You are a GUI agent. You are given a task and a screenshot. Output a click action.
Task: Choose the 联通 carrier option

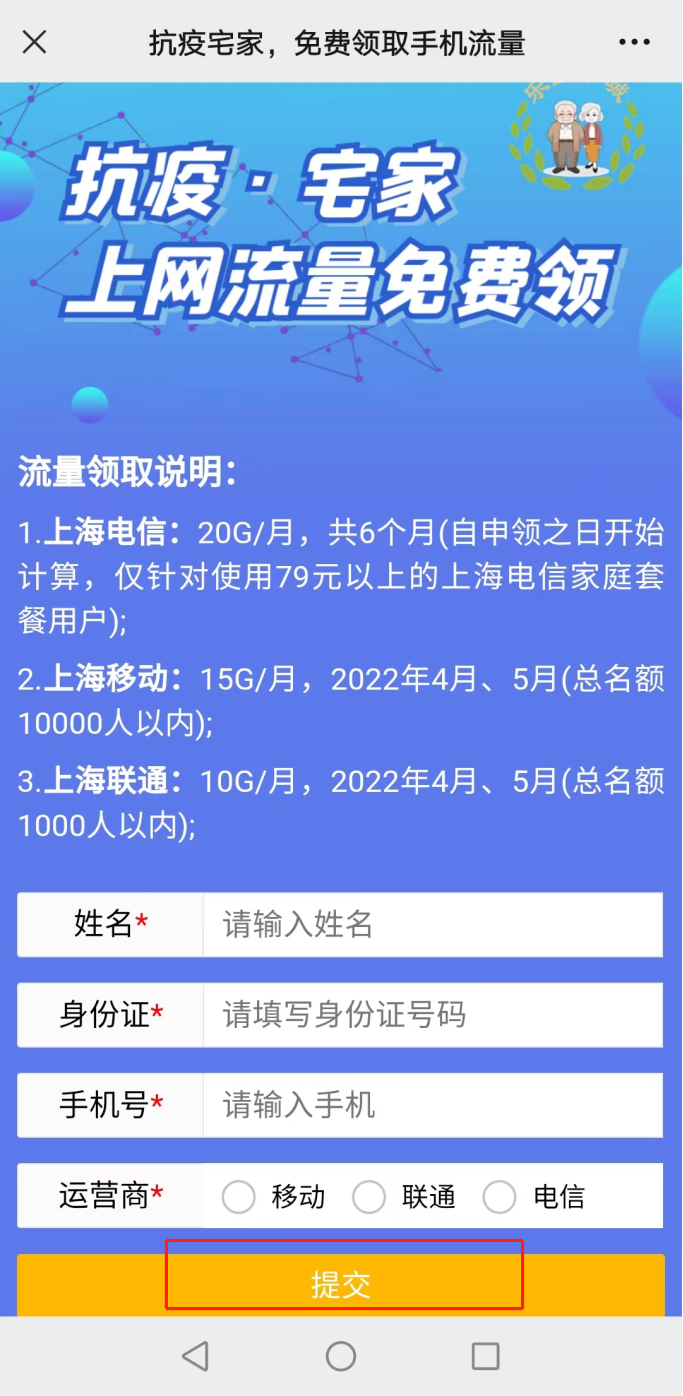click(369, 1196)
